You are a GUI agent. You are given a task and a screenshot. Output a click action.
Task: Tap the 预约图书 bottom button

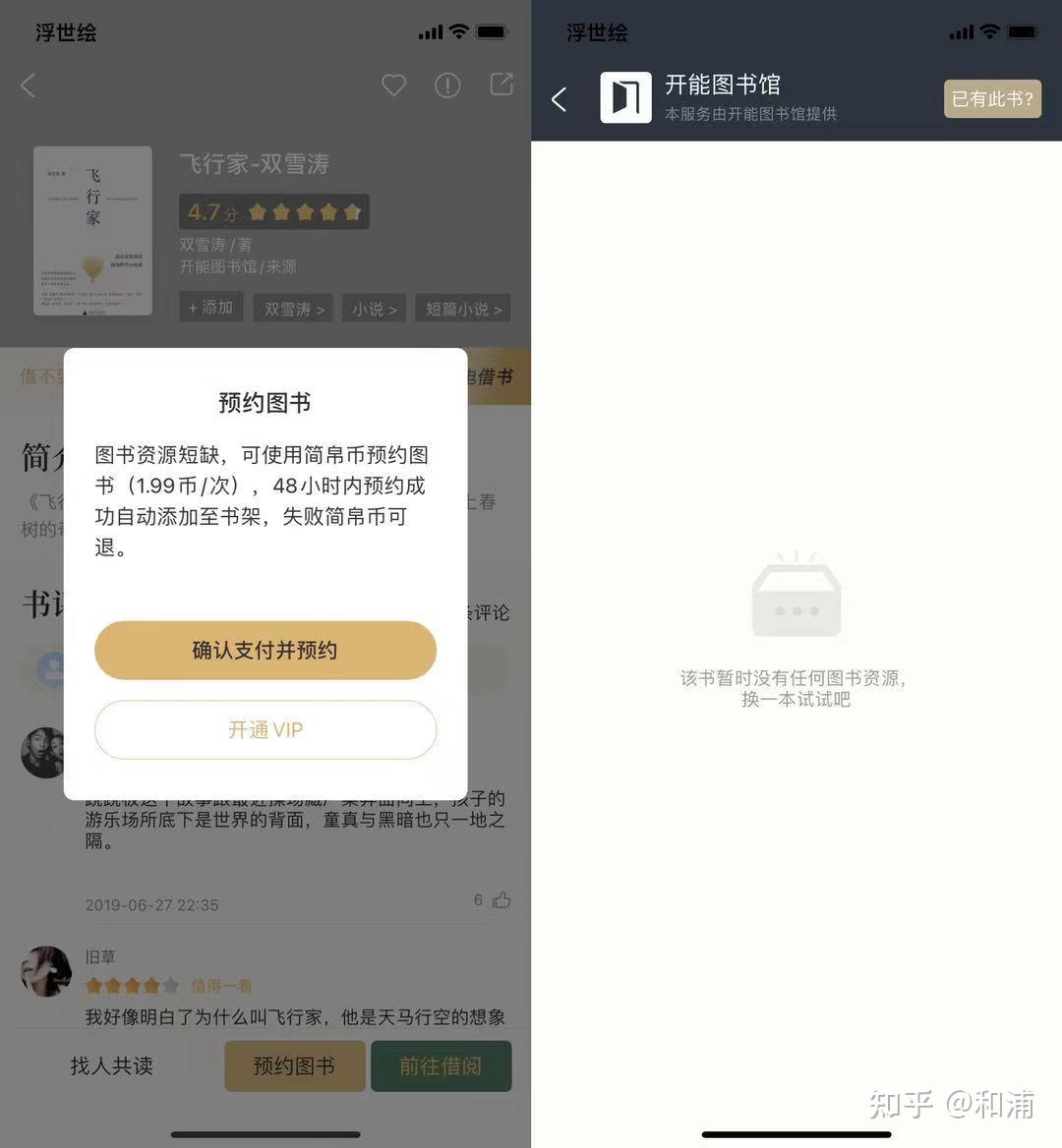[x=294, y=1066]
